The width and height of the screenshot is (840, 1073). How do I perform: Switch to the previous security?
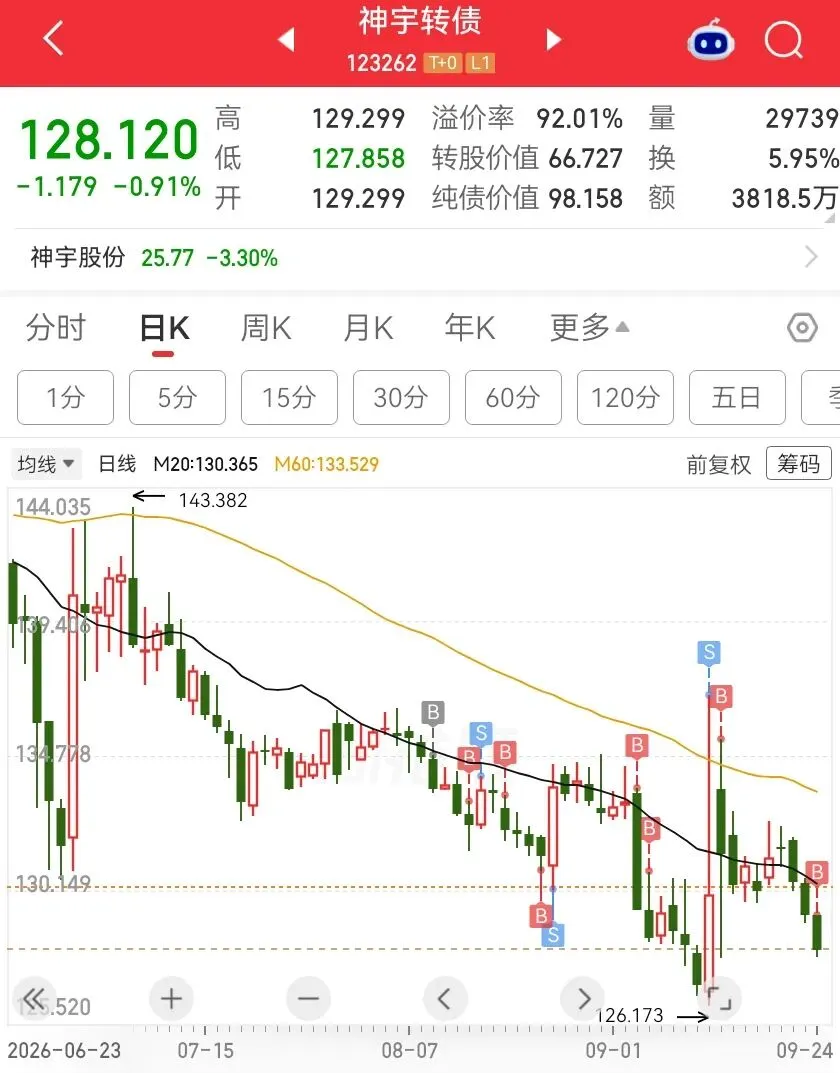[287, 39]
